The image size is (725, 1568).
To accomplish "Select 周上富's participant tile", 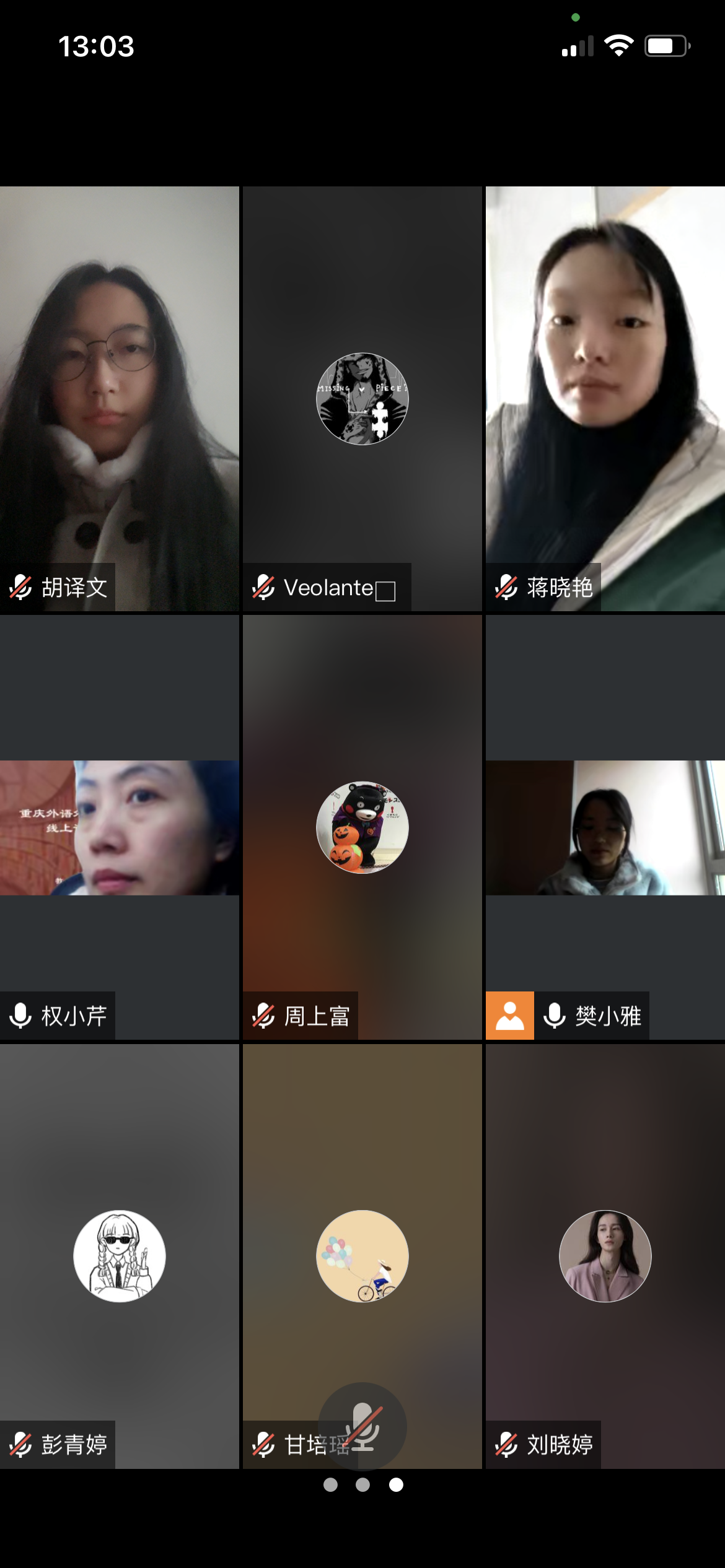I will coord(362,827).
